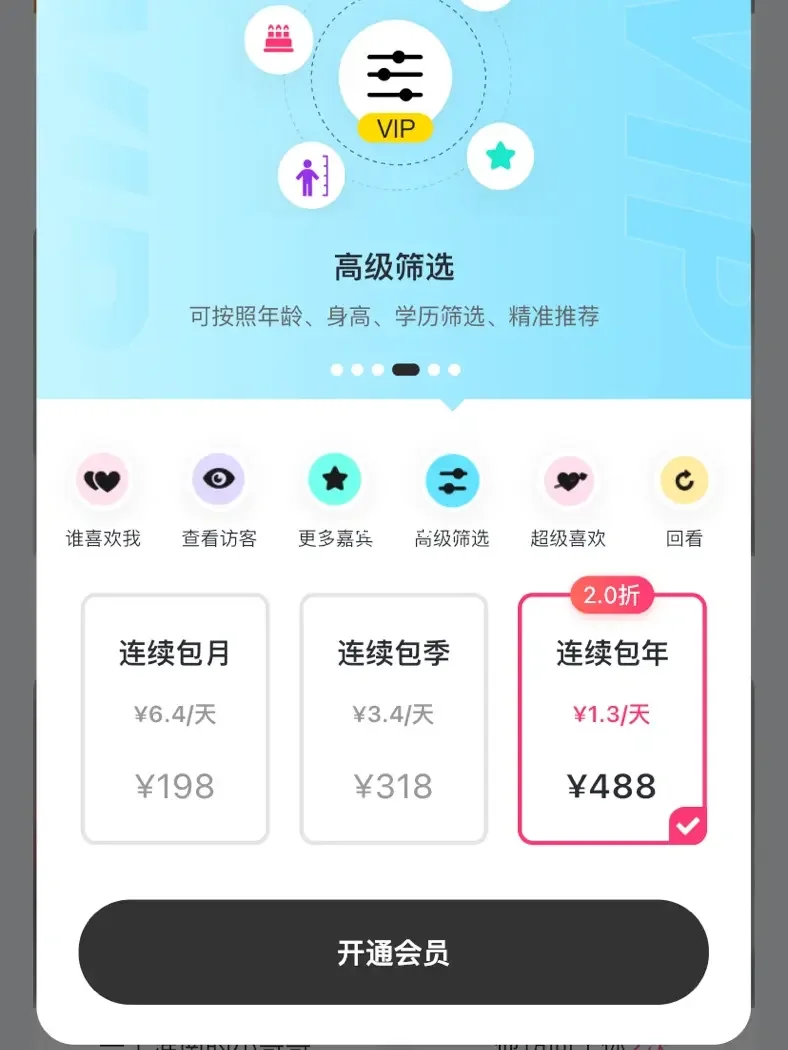Viewport: 788px width, 1050px height.
Task: Pick the 连续包年 ¥488 plan
Action: [x=612, y=719]
